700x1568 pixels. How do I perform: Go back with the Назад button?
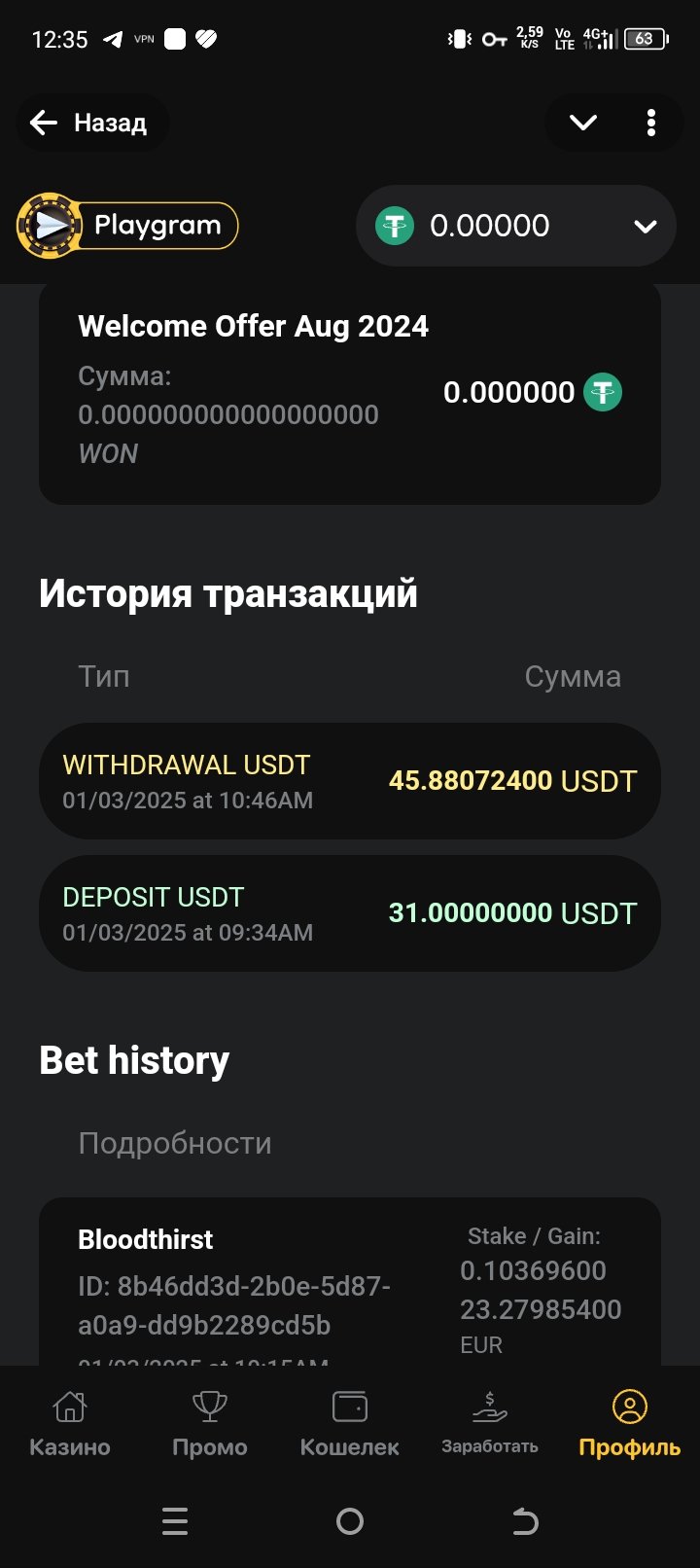[x=92, y=123]
